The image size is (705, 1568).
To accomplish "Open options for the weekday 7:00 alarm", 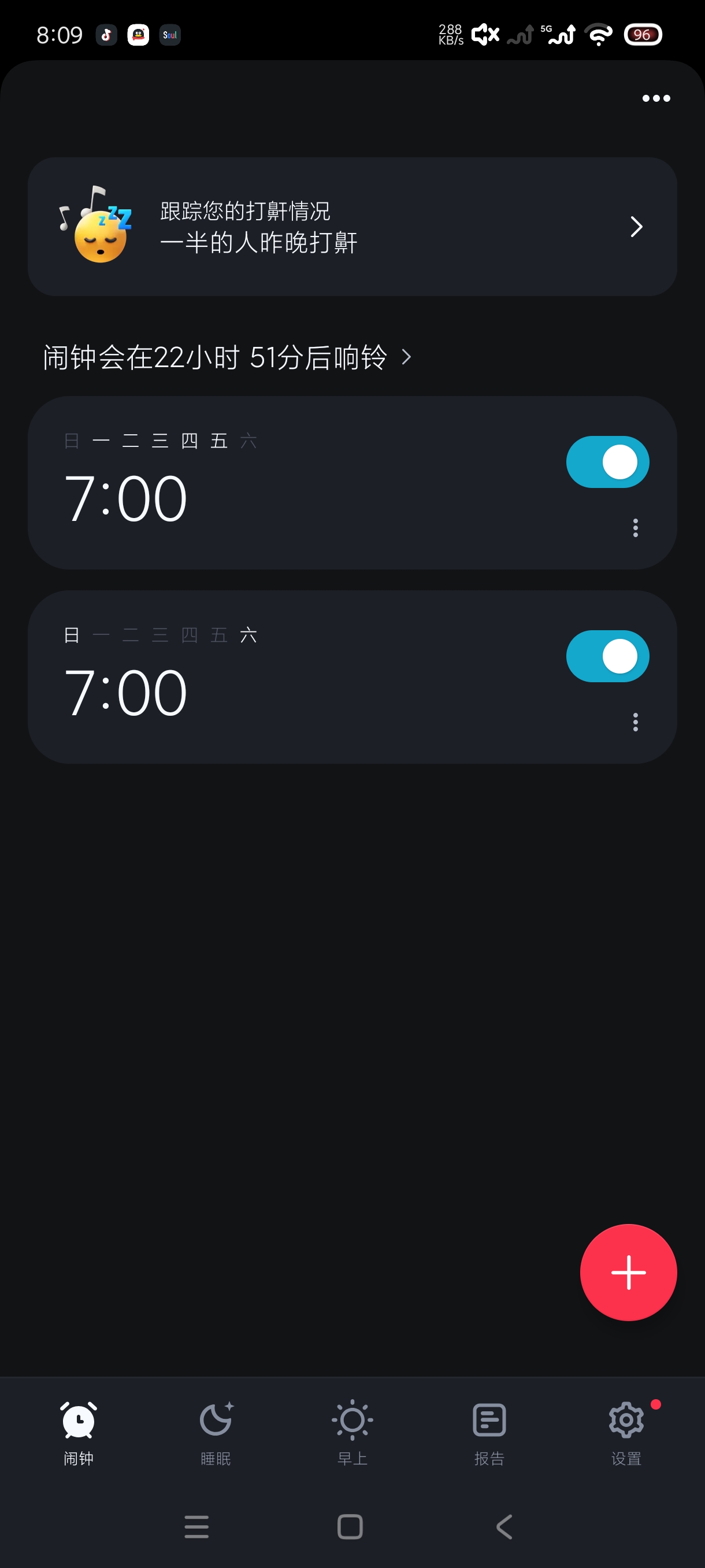I will (x=635, y=528).
